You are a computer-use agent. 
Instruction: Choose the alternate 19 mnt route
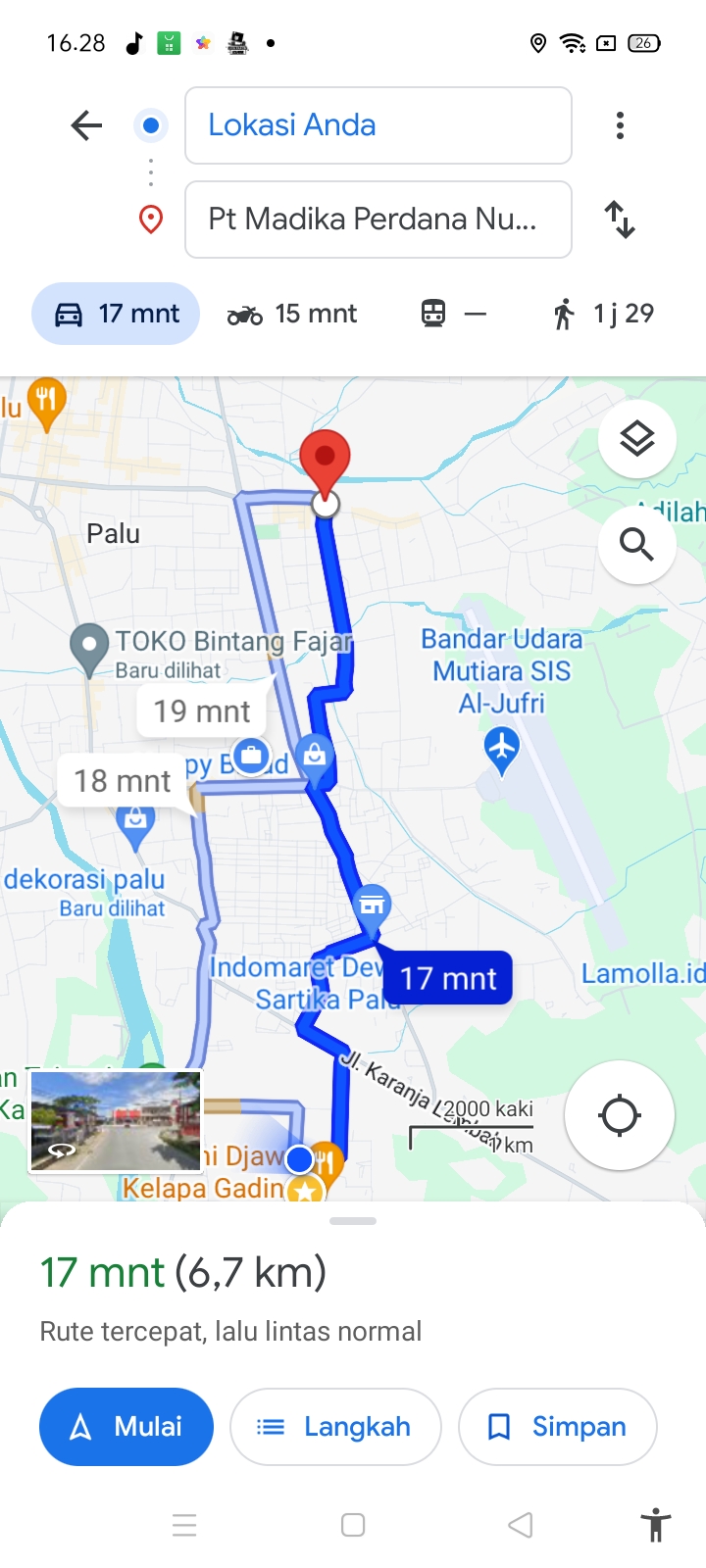coord(202,710)
